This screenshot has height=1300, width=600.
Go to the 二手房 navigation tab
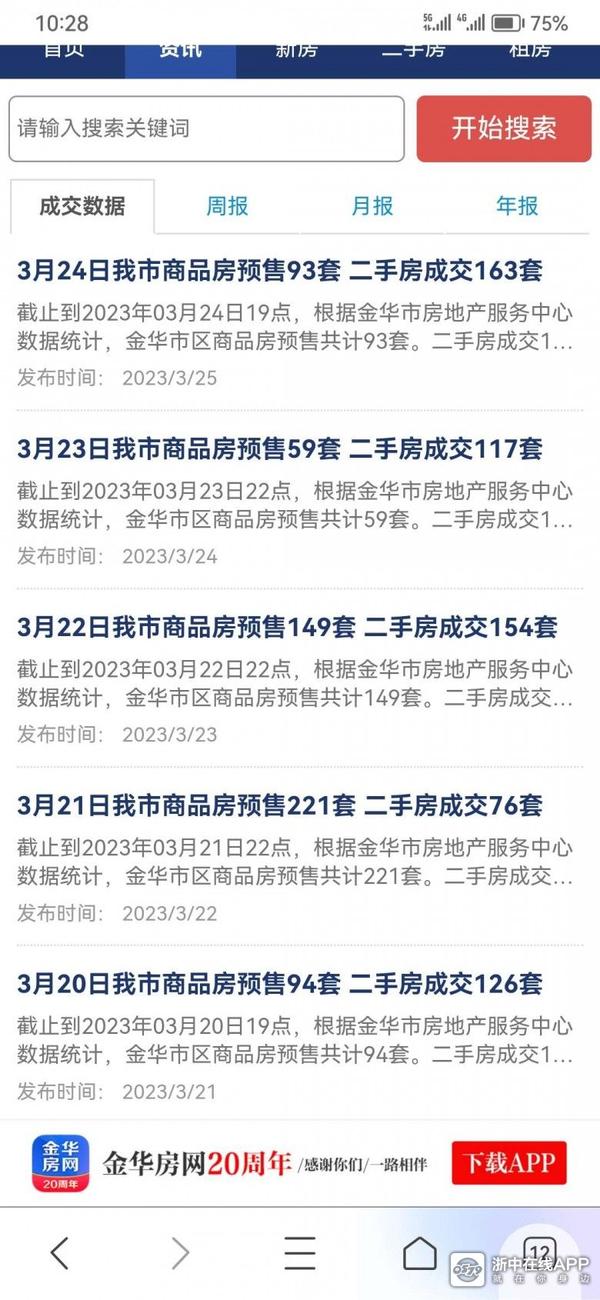coord(413,52)
